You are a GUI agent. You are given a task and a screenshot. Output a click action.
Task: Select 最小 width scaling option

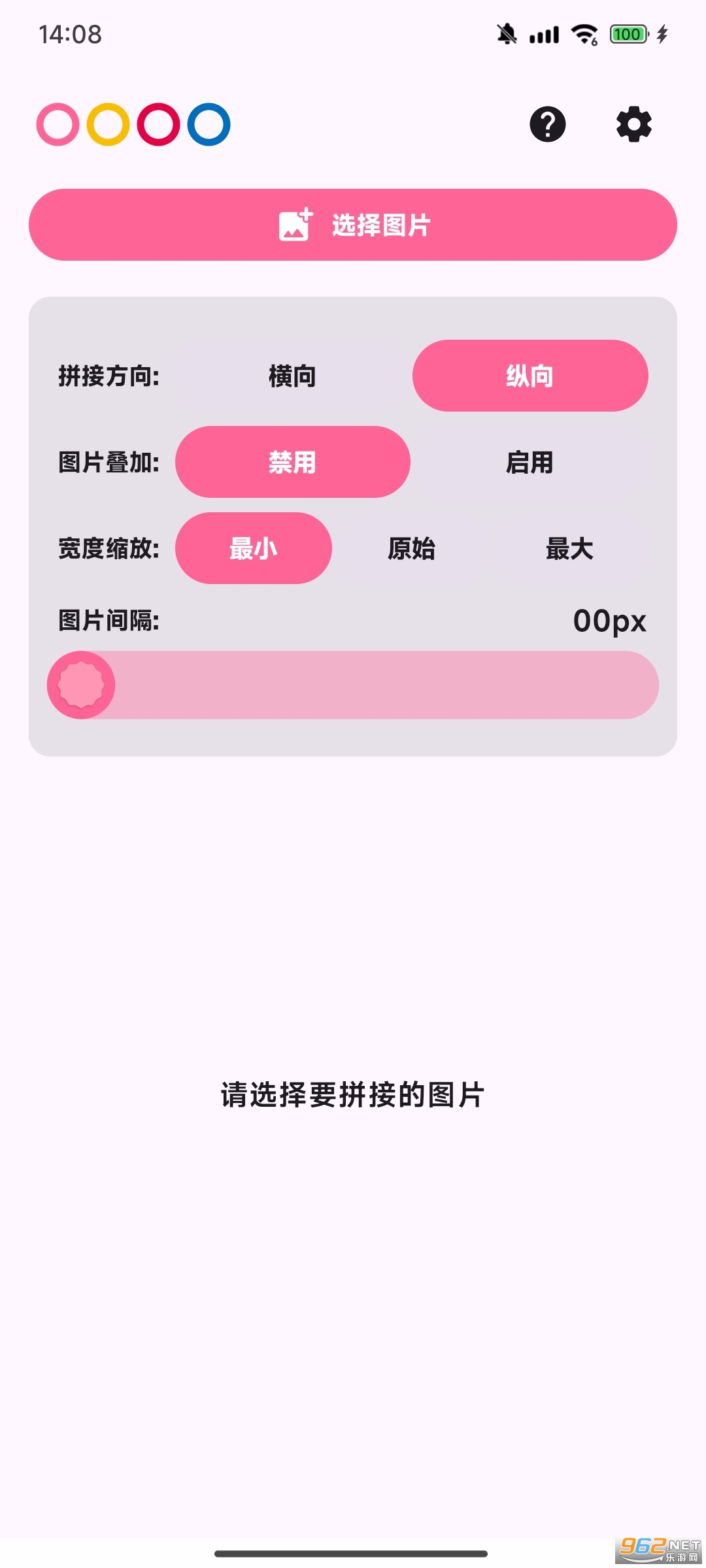(252, 549)
